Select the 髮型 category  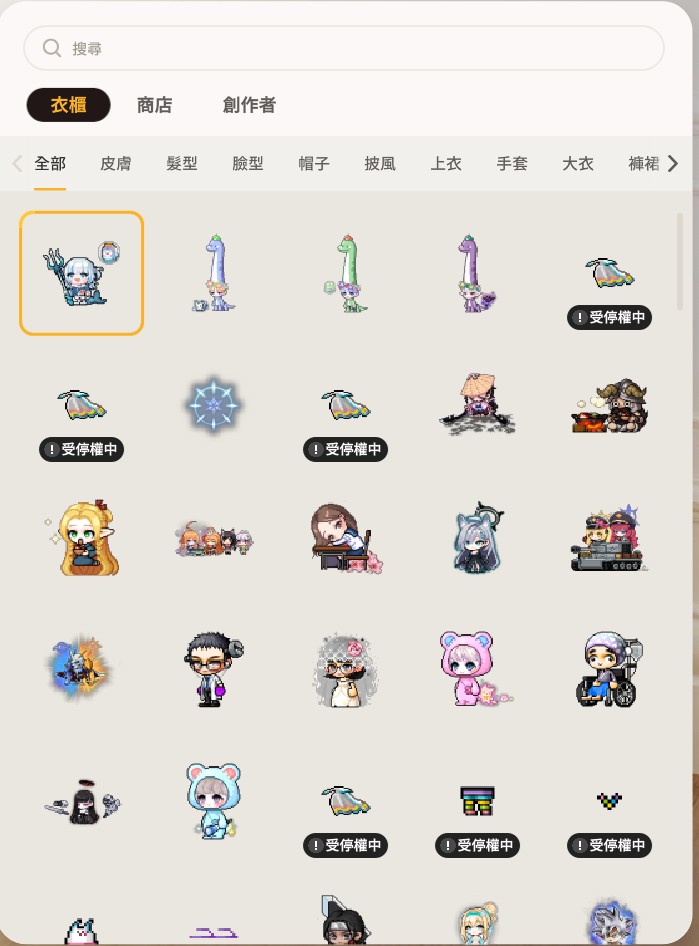[182, 163]
